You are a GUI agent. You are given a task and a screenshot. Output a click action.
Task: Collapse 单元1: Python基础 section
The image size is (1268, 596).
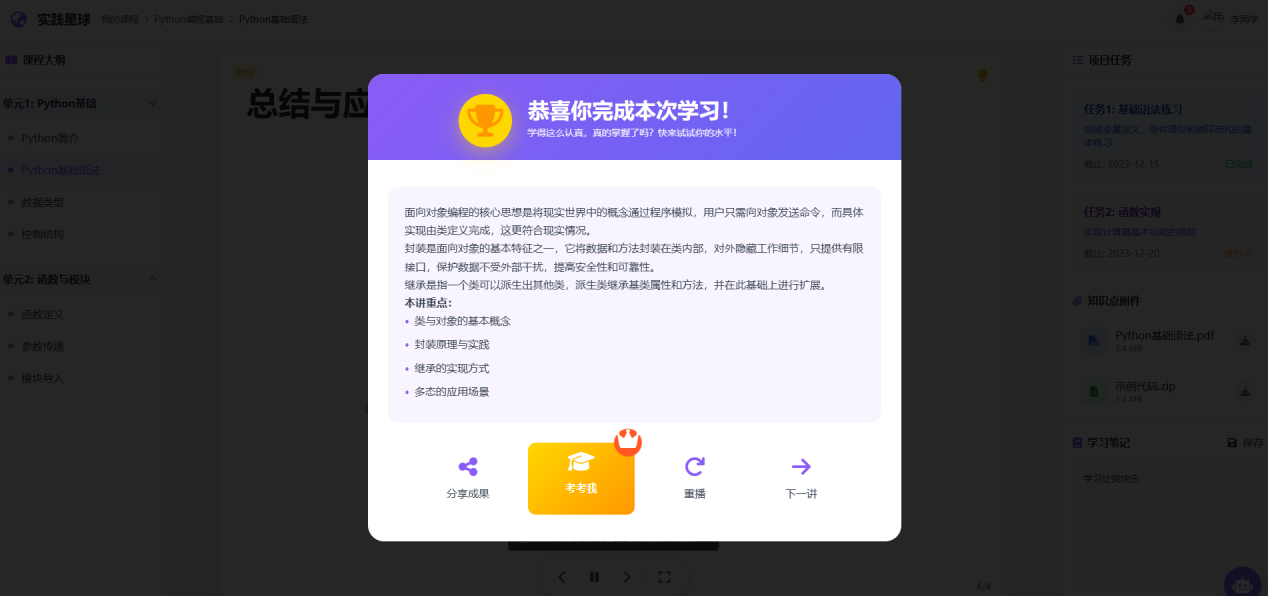pos(152,103)
